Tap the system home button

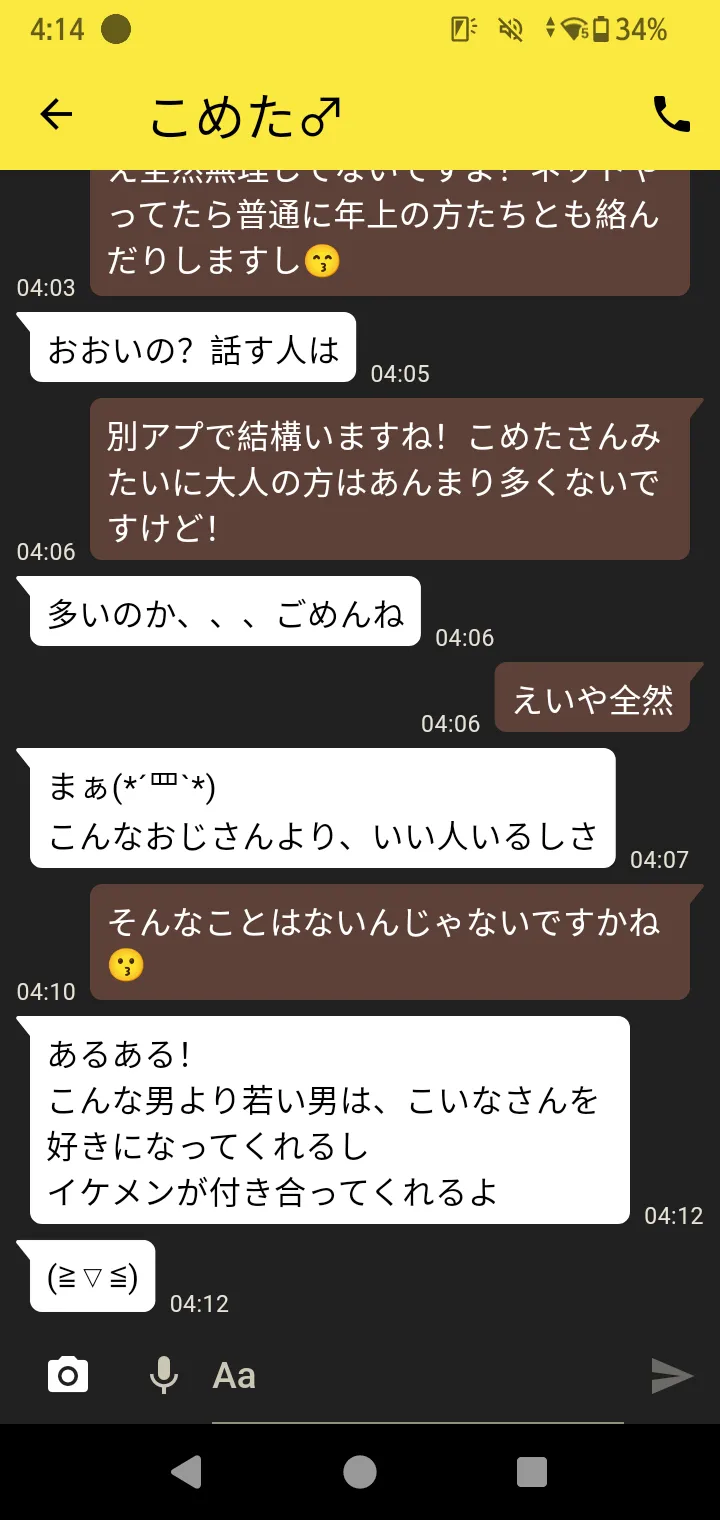[x=360, y=1471]
